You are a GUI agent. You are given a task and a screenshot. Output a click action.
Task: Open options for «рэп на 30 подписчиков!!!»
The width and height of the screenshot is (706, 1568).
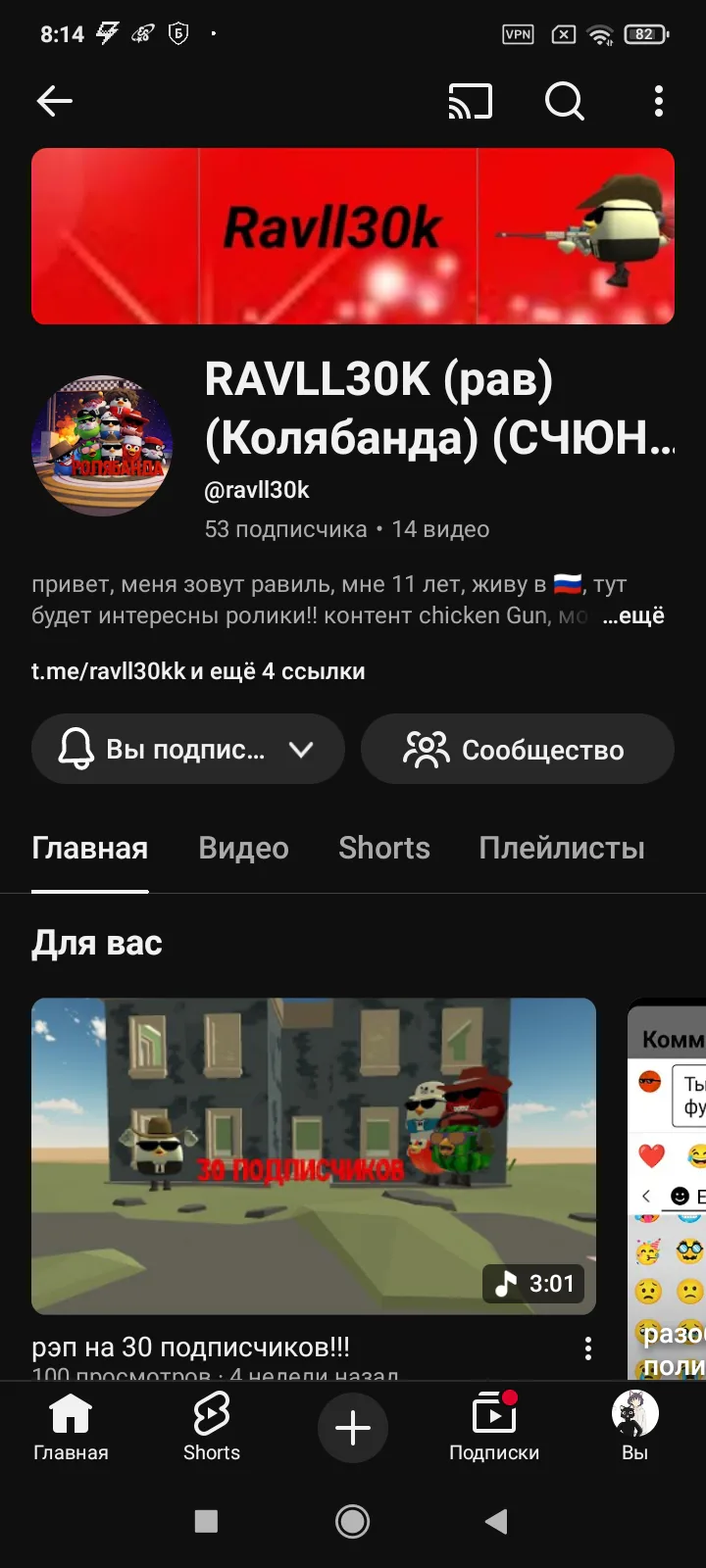(588, 1348)
